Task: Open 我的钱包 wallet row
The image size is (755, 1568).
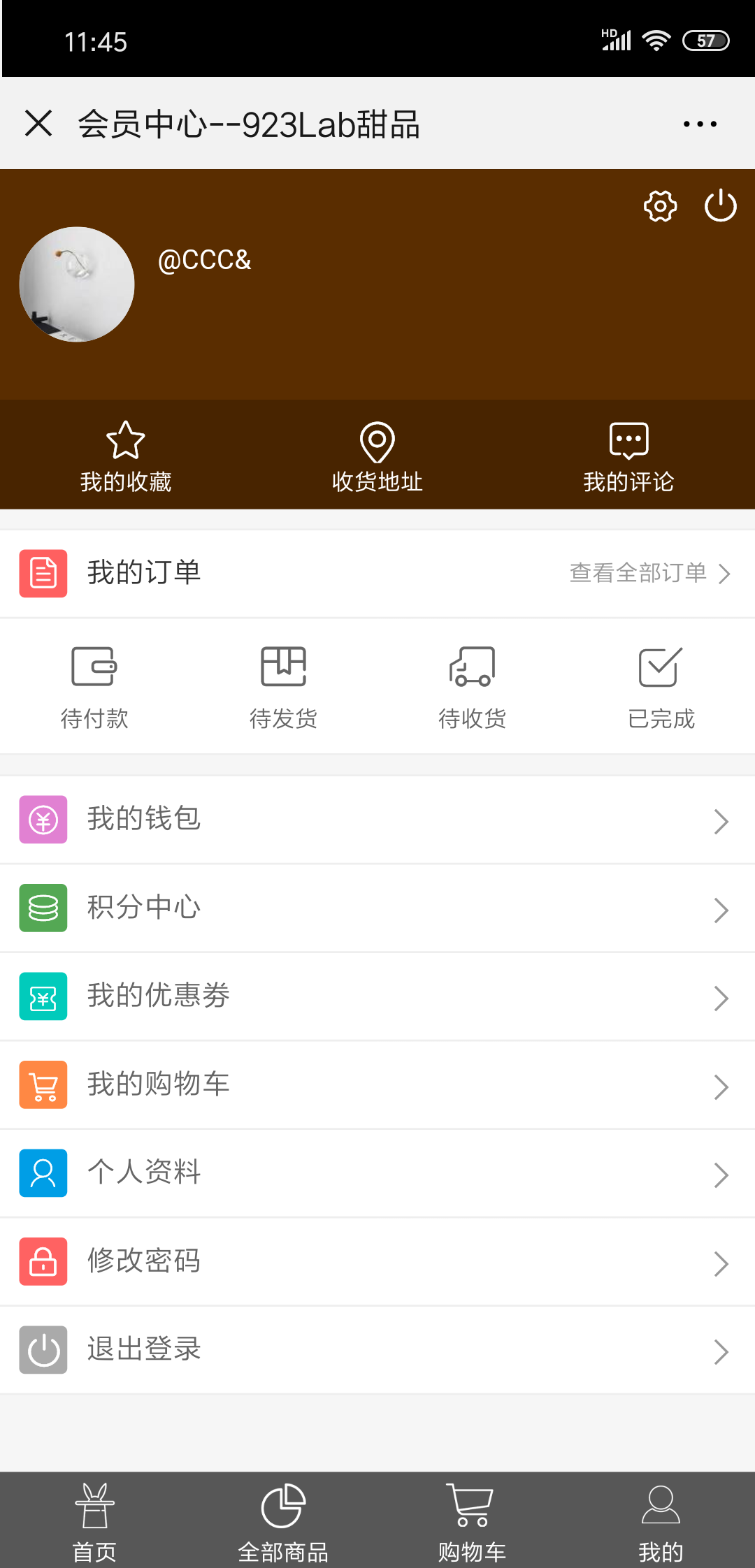Action: (377, 820)
